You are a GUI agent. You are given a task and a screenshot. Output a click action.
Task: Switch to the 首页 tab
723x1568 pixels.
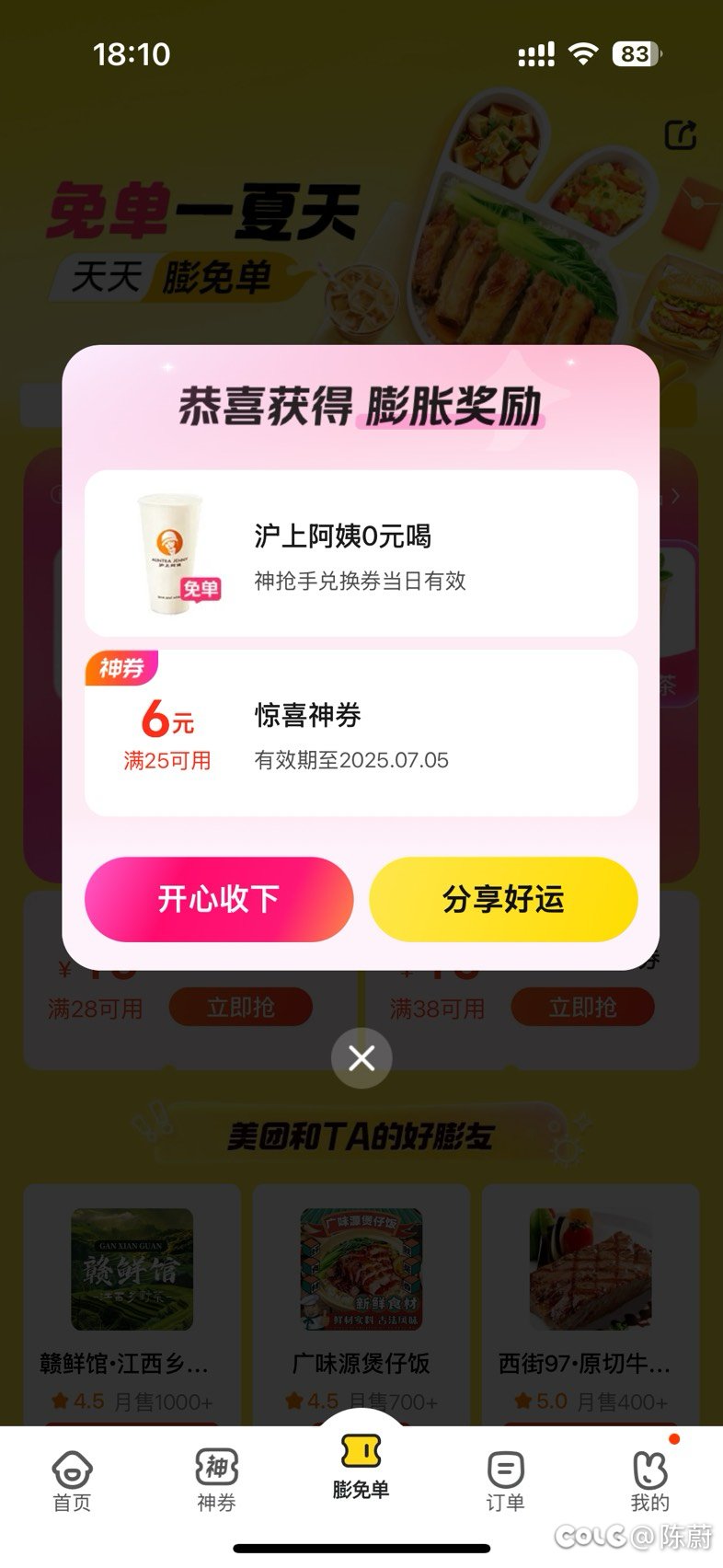pyautogui.click(x=72, y=1481)
